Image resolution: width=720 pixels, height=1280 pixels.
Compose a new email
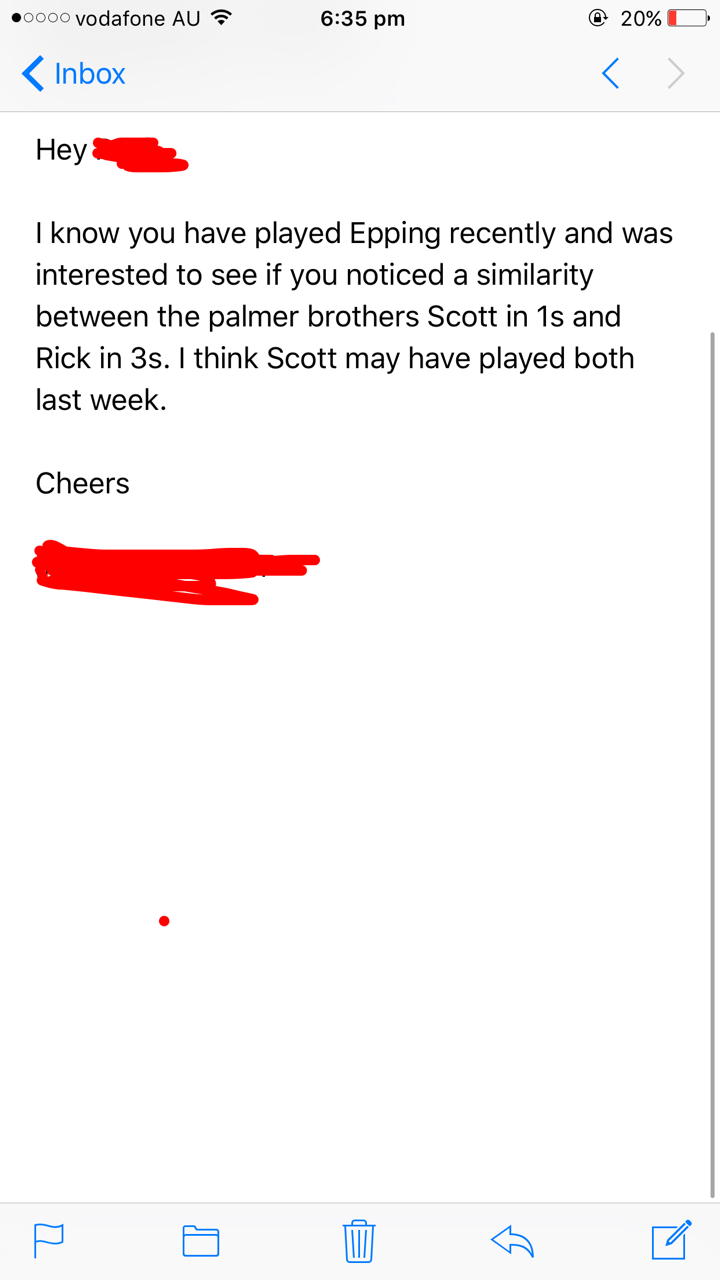tap(671, 1239)
